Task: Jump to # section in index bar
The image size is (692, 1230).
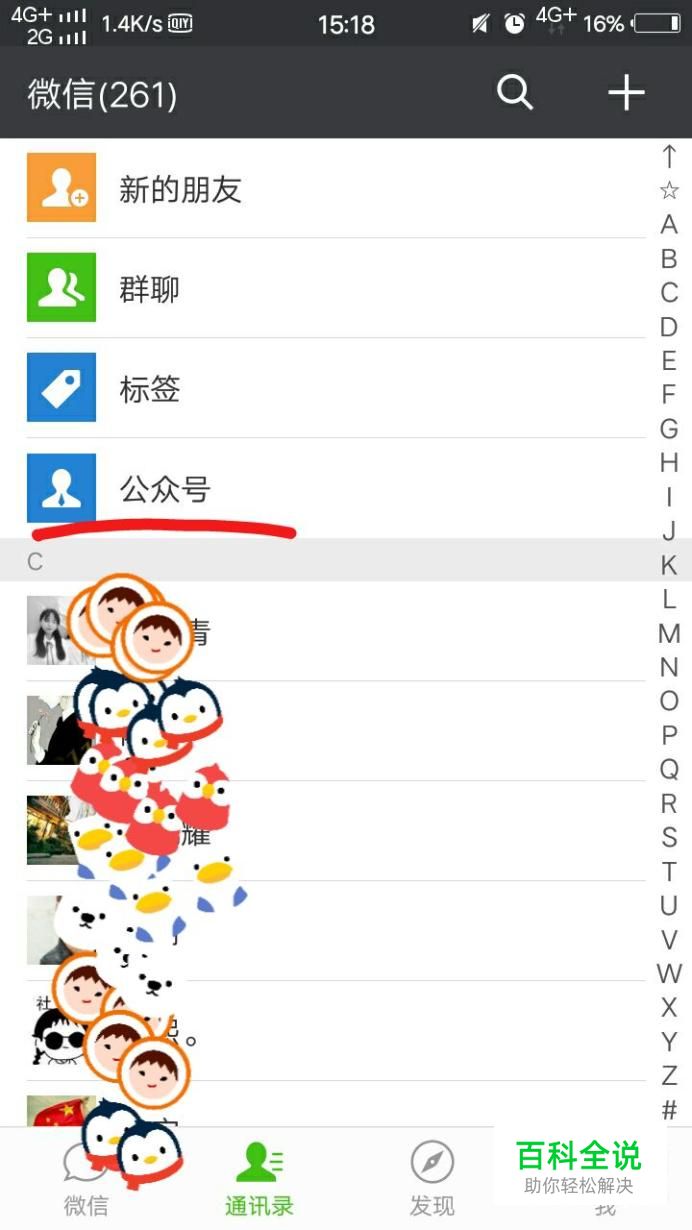Action: coord(669,1110)
